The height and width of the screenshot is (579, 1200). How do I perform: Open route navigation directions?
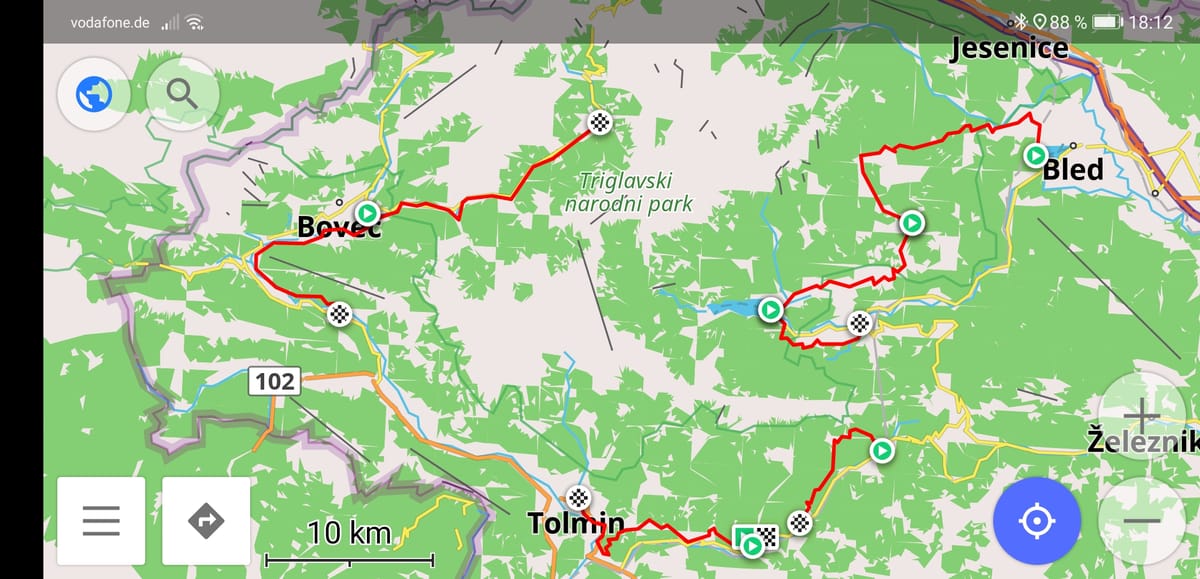206,521
